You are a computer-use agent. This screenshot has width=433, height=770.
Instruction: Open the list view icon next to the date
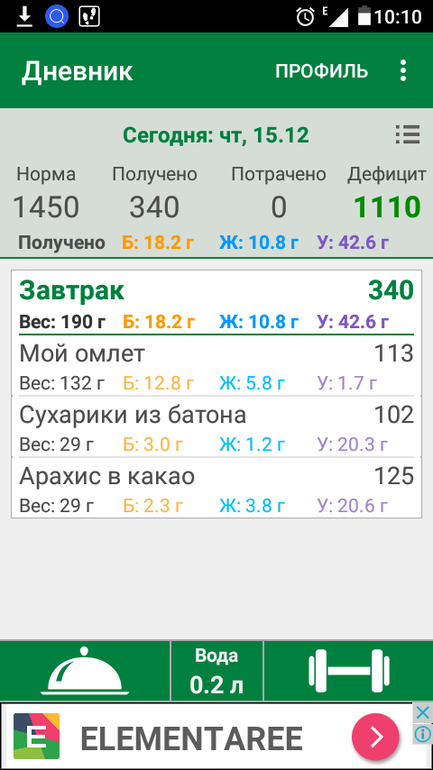(x=408, y=134)
